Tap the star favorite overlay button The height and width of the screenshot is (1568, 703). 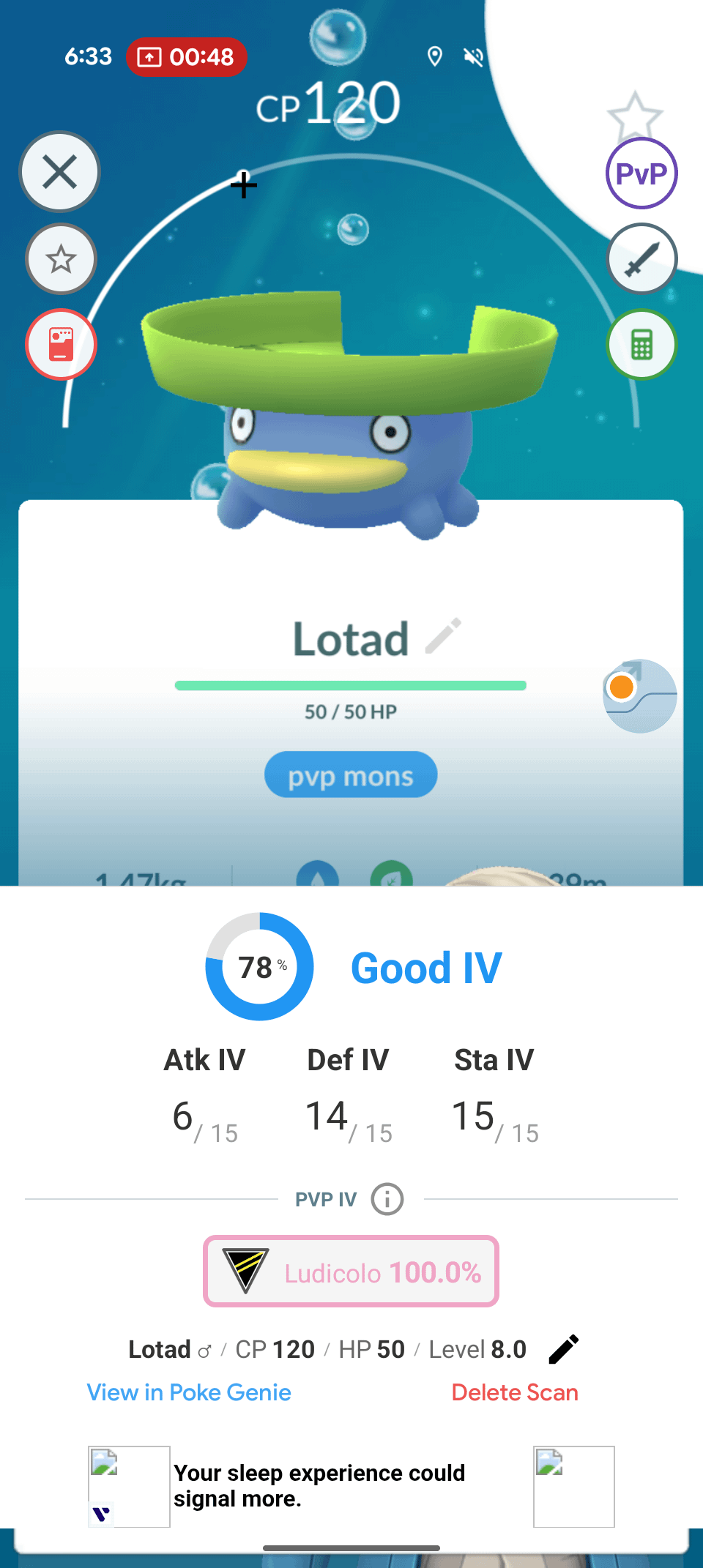[x=61, y=258]
